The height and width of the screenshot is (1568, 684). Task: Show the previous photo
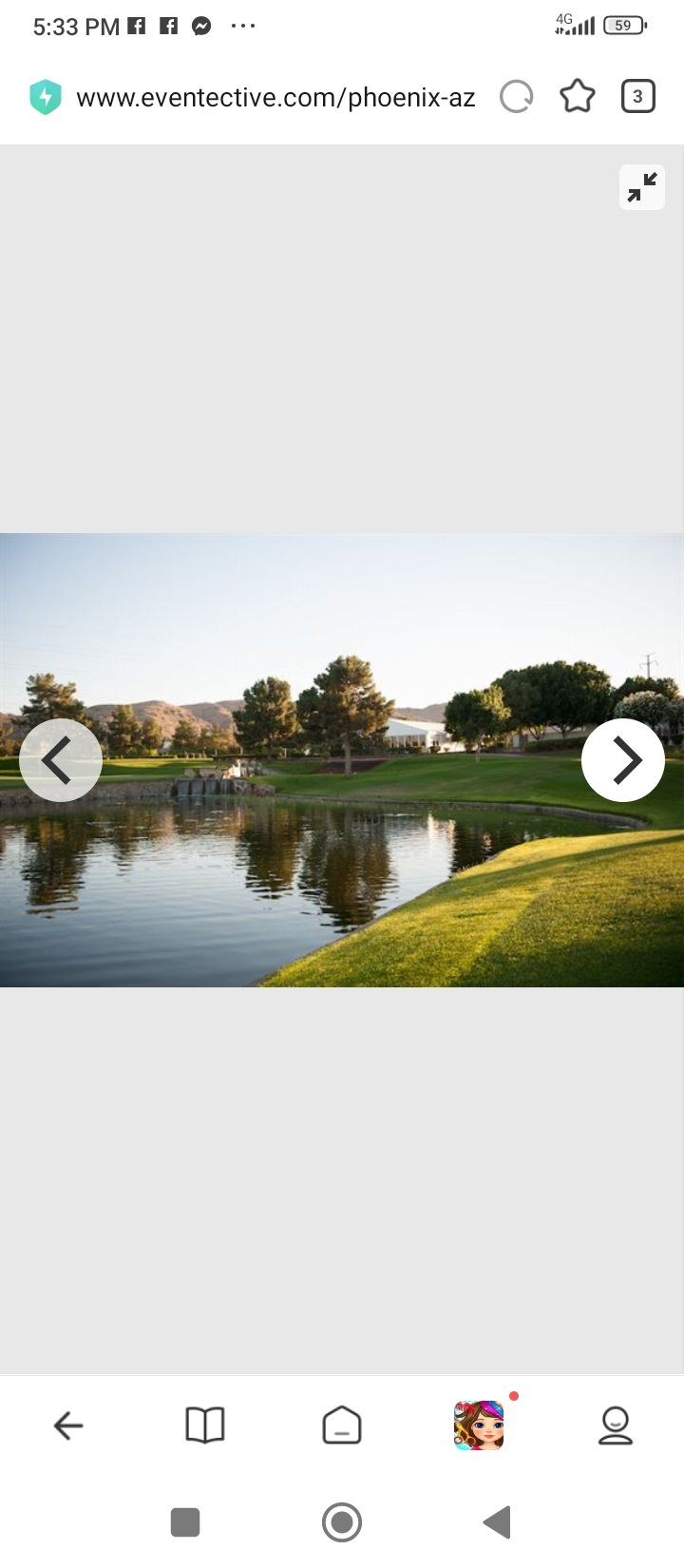point(60,760)
